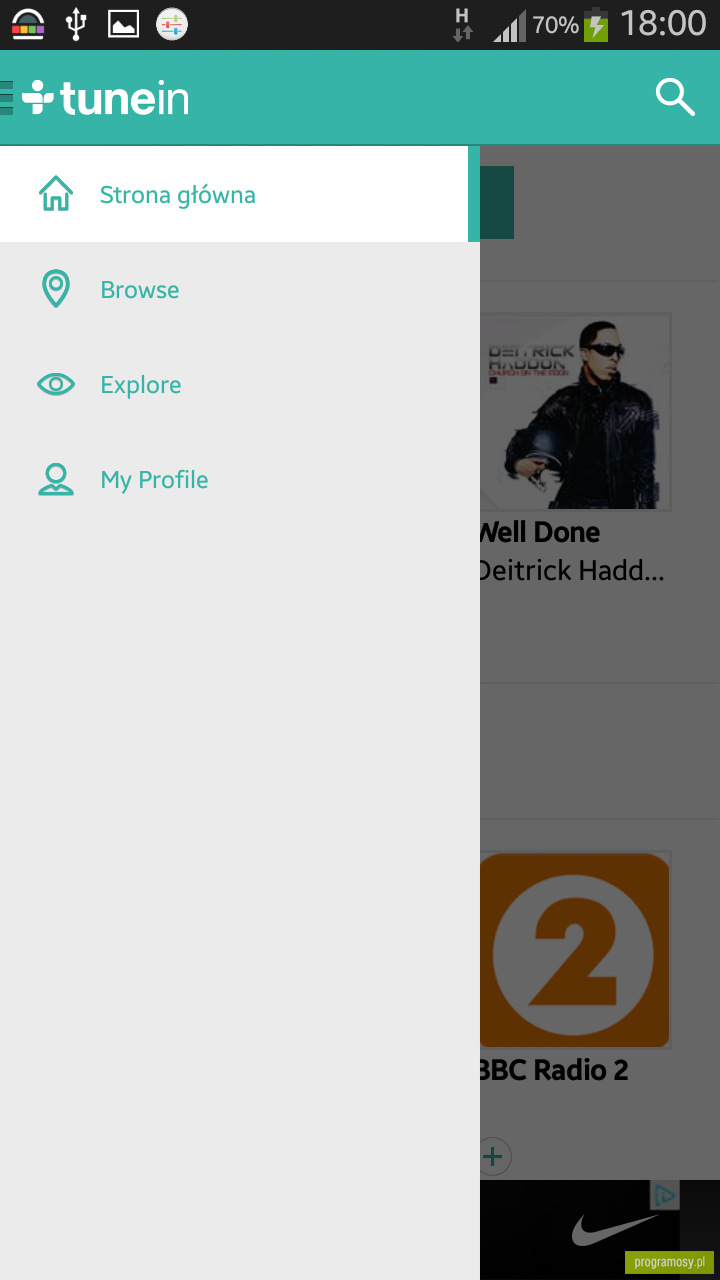
Task: Tap the plus icon below BBC Radio 2
Action: coord(493,1157)
